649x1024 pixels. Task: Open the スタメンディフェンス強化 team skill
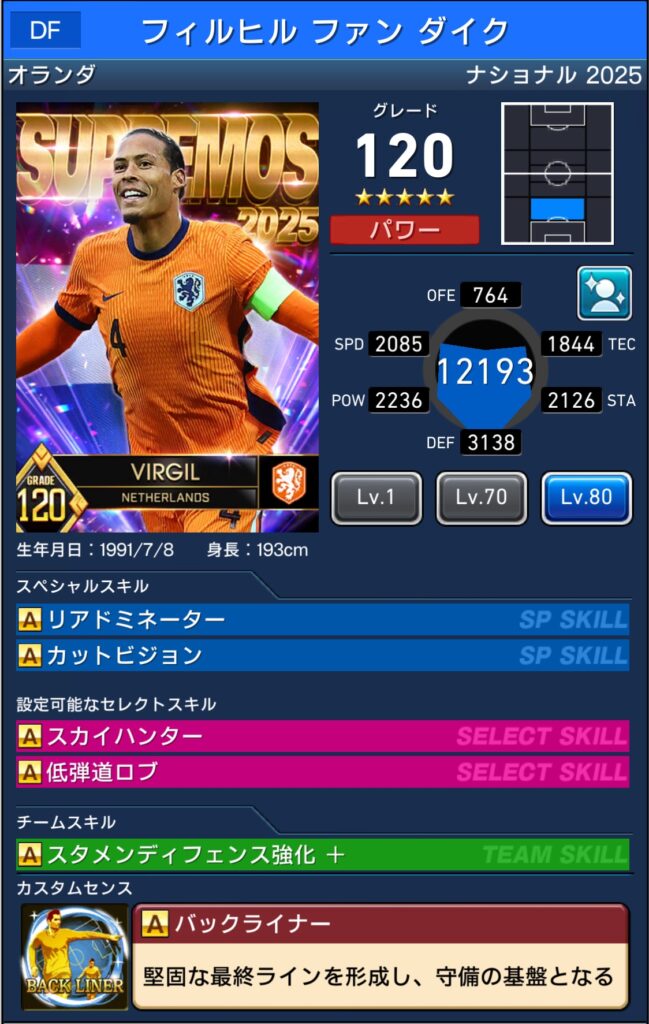(323, 855)
